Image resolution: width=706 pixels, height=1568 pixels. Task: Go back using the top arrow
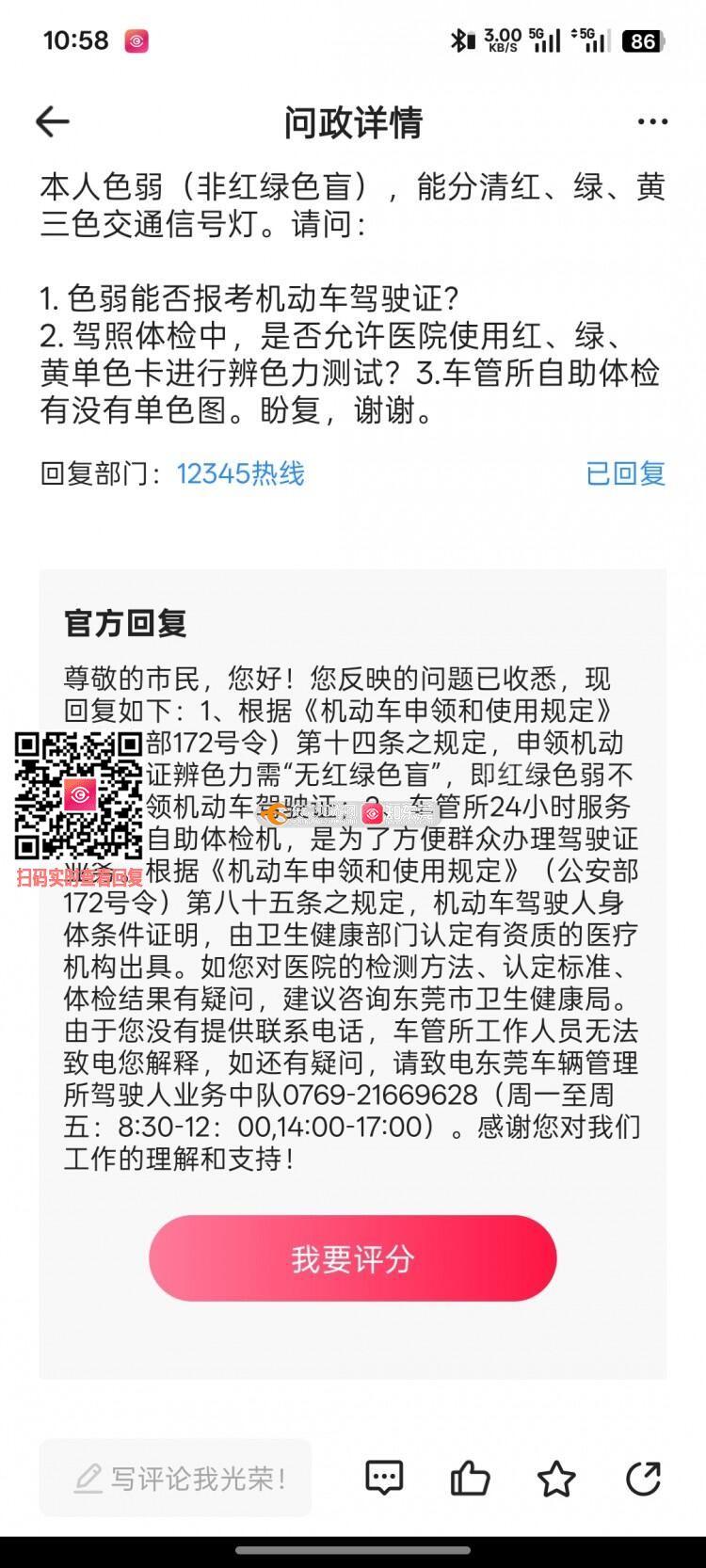click(53, 122)
